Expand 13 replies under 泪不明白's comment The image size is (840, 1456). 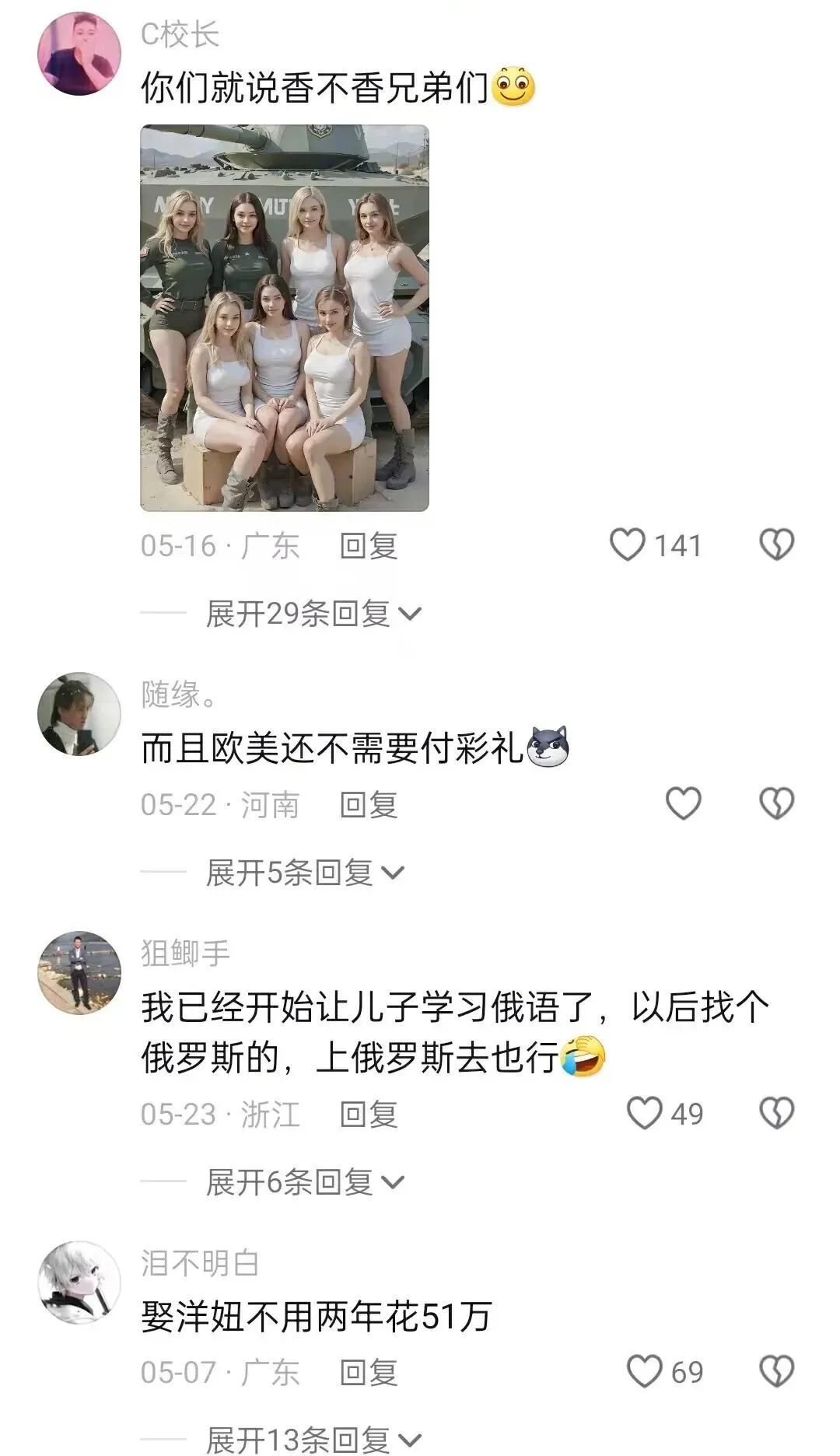313,1440
